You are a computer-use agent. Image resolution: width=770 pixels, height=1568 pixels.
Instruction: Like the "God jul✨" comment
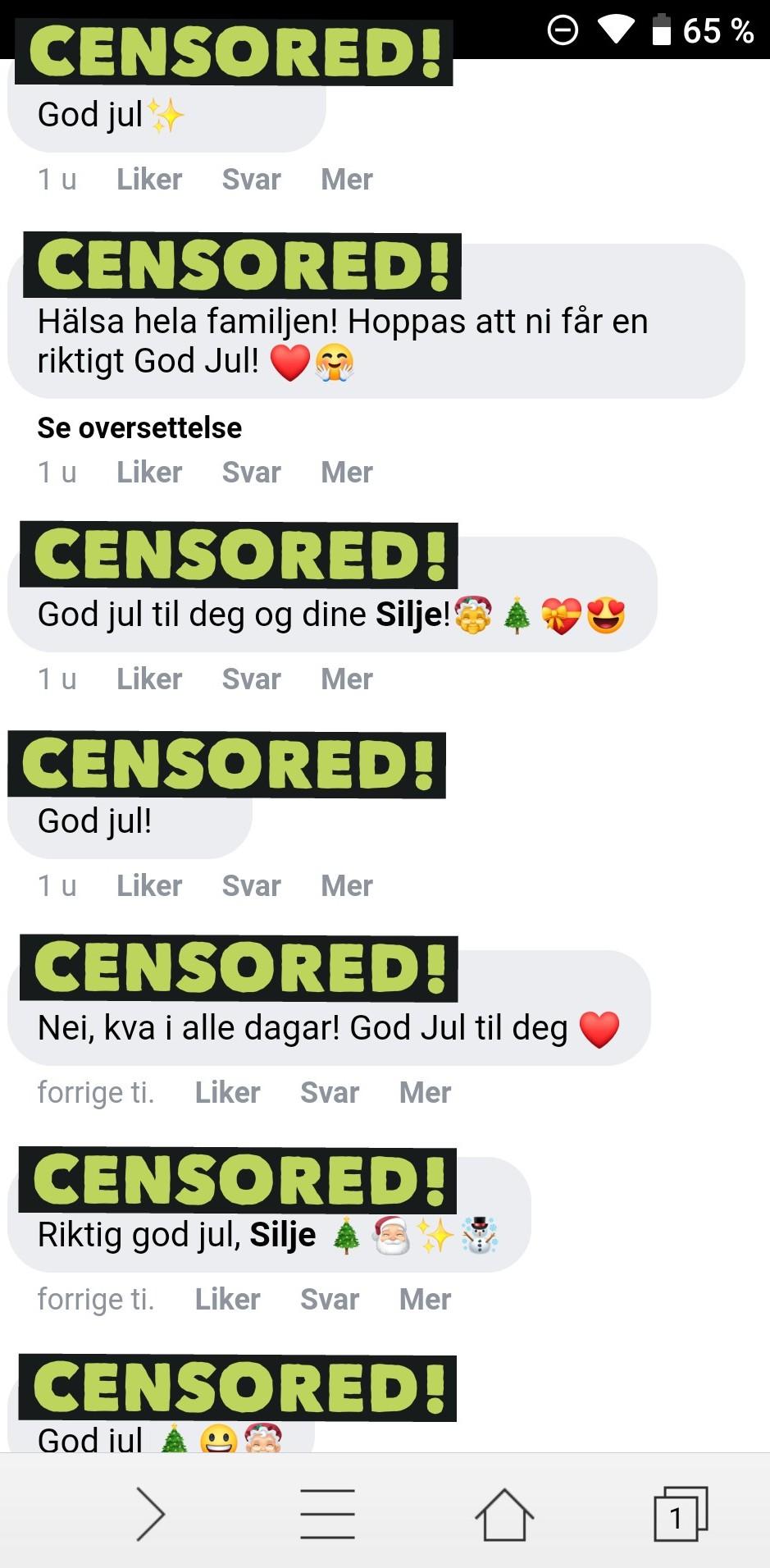tap(149, 180)
